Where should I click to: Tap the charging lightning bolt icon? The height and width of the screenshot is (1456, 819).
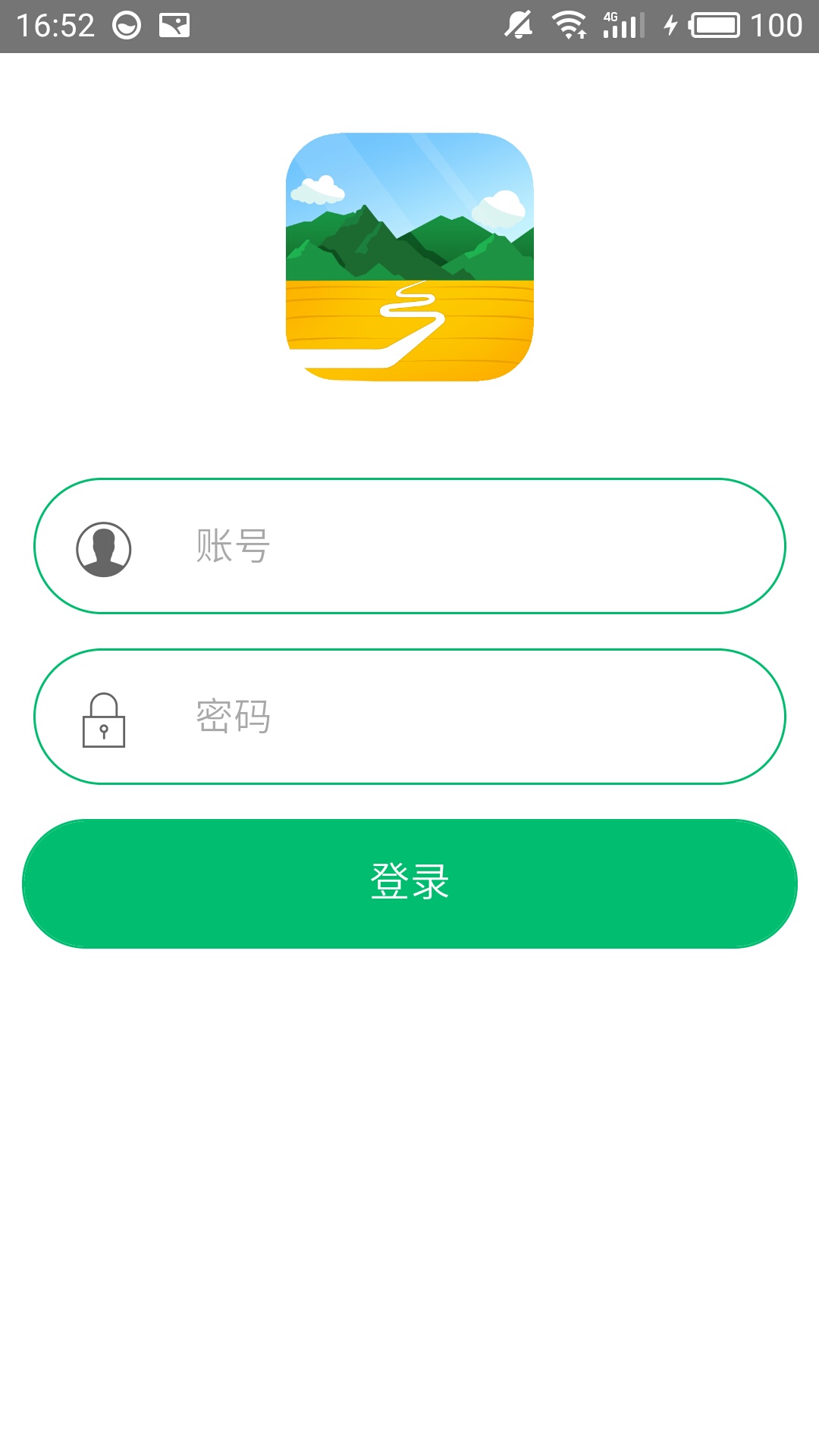click(670, 24)
